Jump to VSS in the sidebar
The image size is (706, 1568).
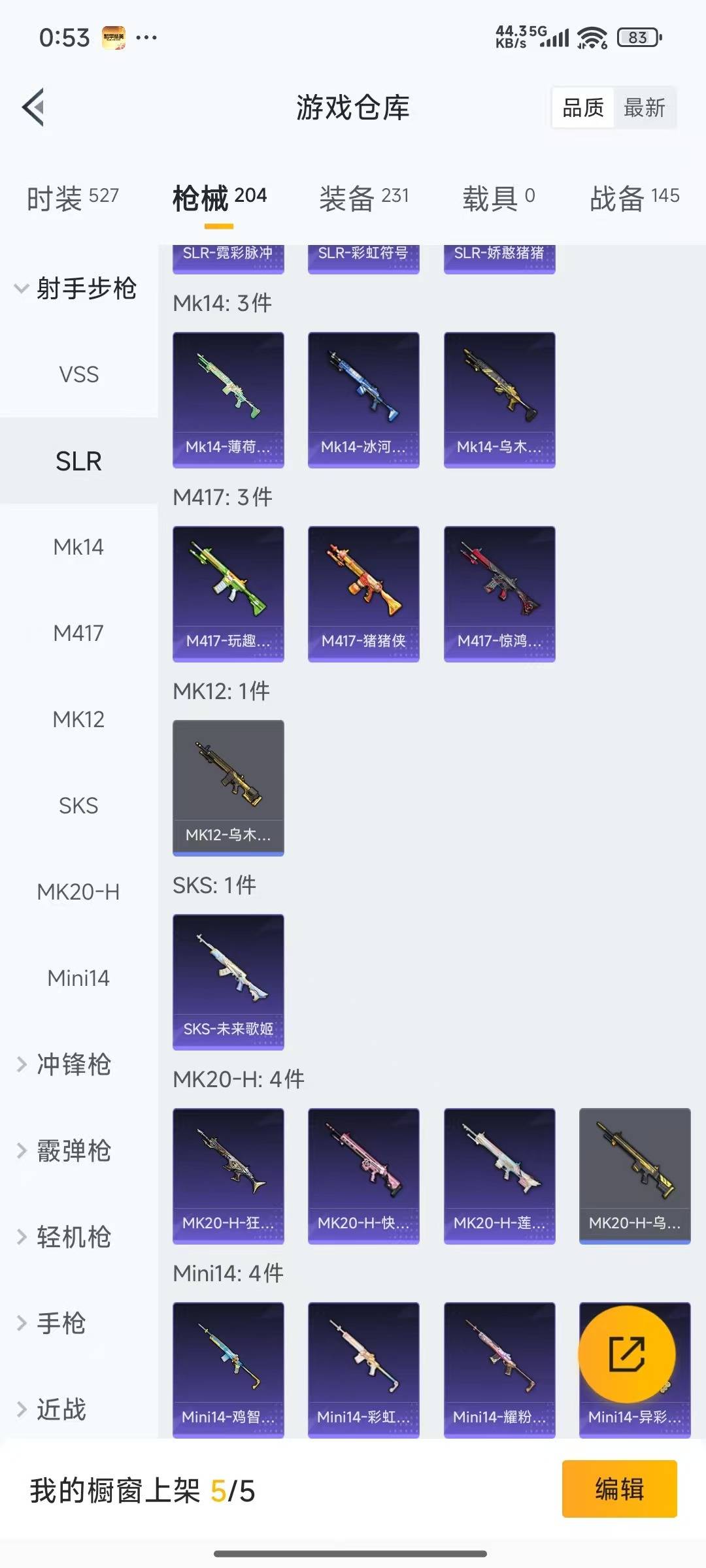point(78,374)
